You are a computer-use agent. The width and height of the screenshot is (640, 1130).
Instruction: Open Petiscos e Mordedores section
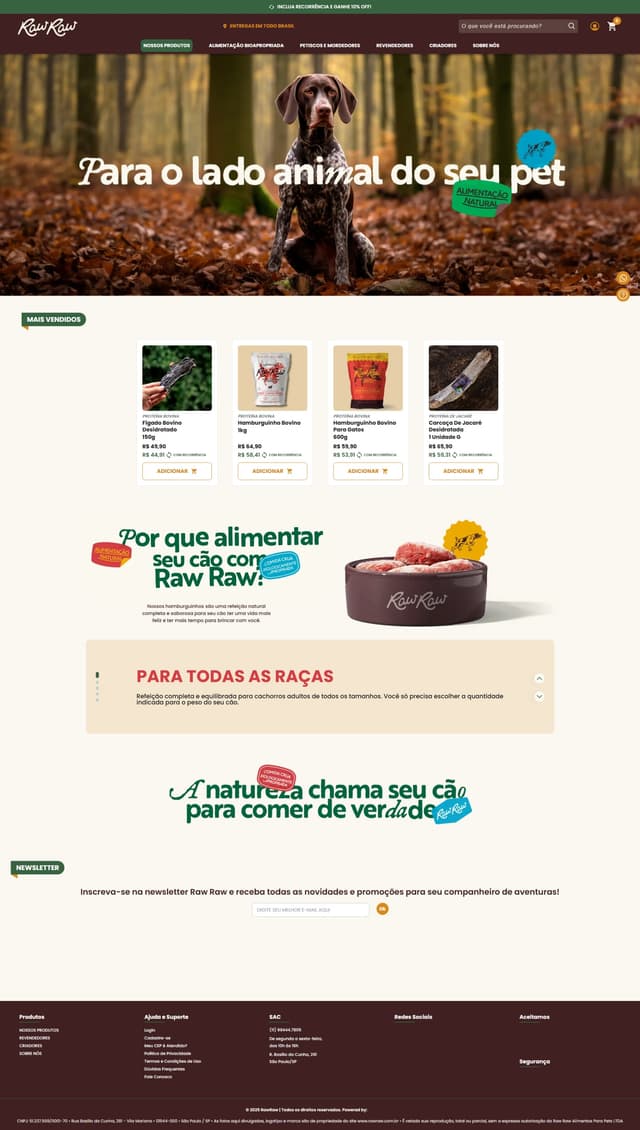point(329,45)
